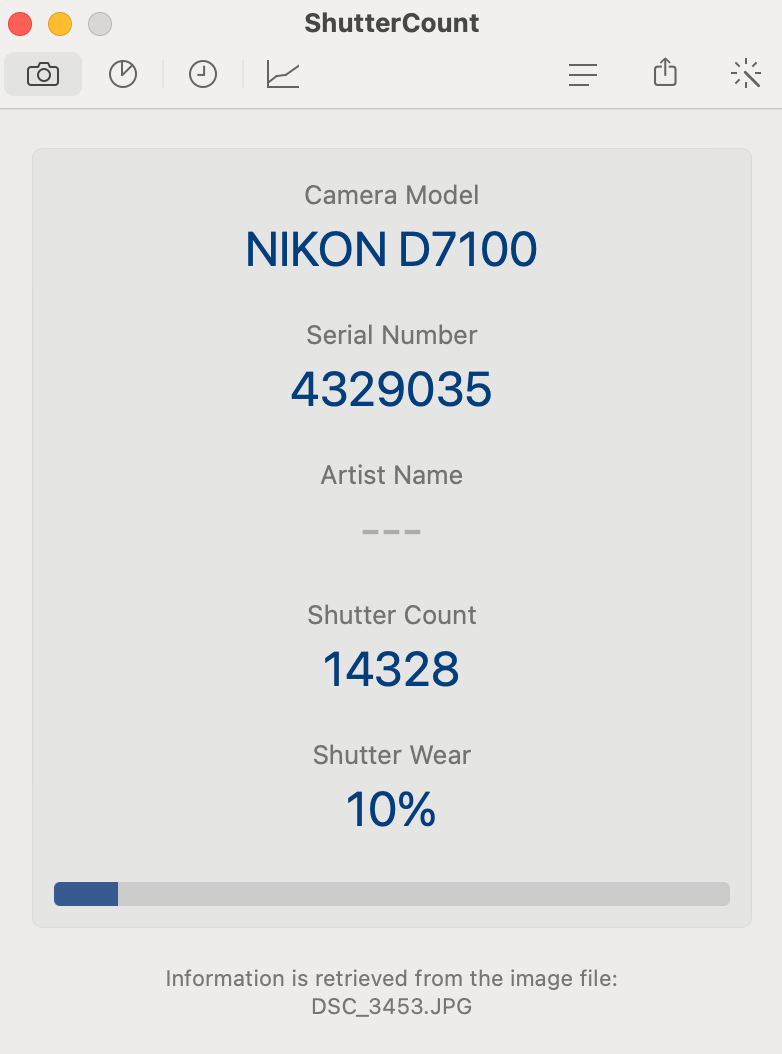The image size is (782, 1054).
Task: Open the line graph tab
Action: pyautogui.click(x=283, y=74)
